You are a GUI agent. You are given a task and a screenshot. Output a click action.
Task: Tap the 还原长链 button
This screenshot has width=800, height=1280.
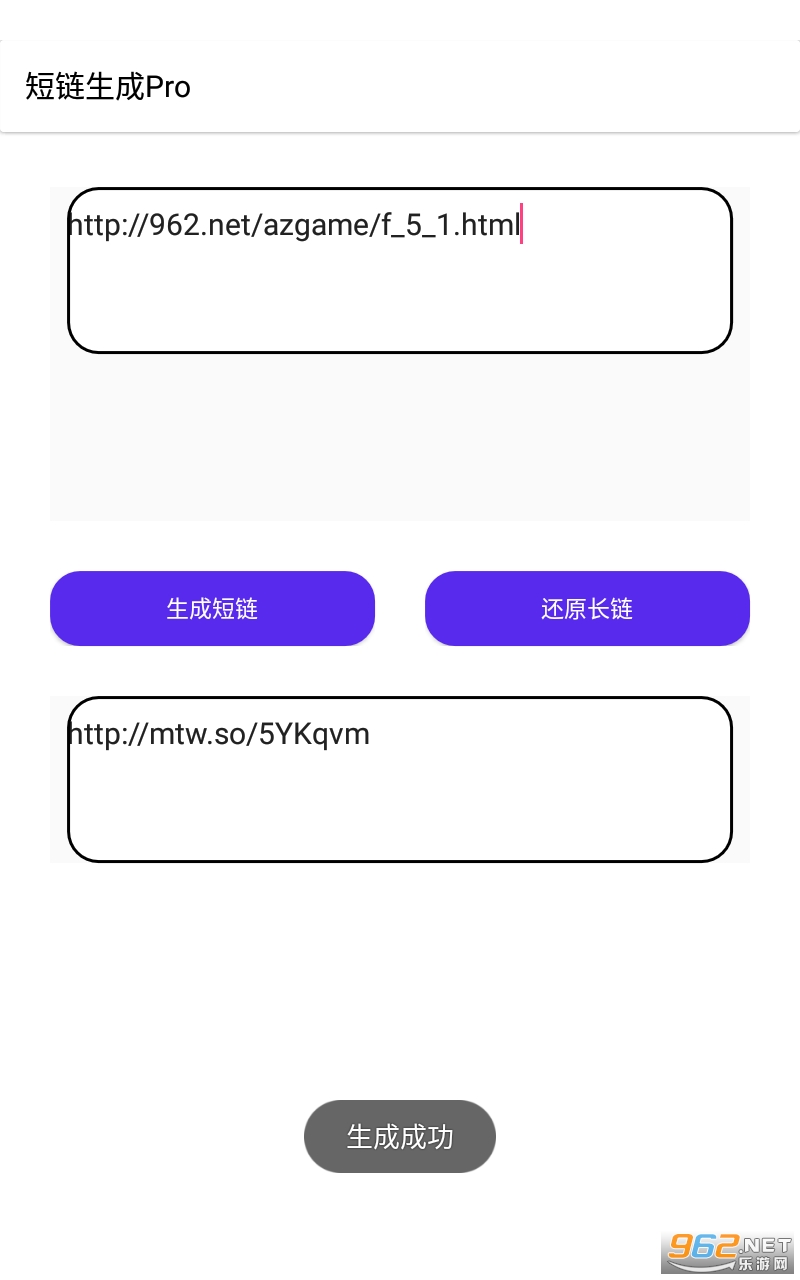(x=587, y=608)
